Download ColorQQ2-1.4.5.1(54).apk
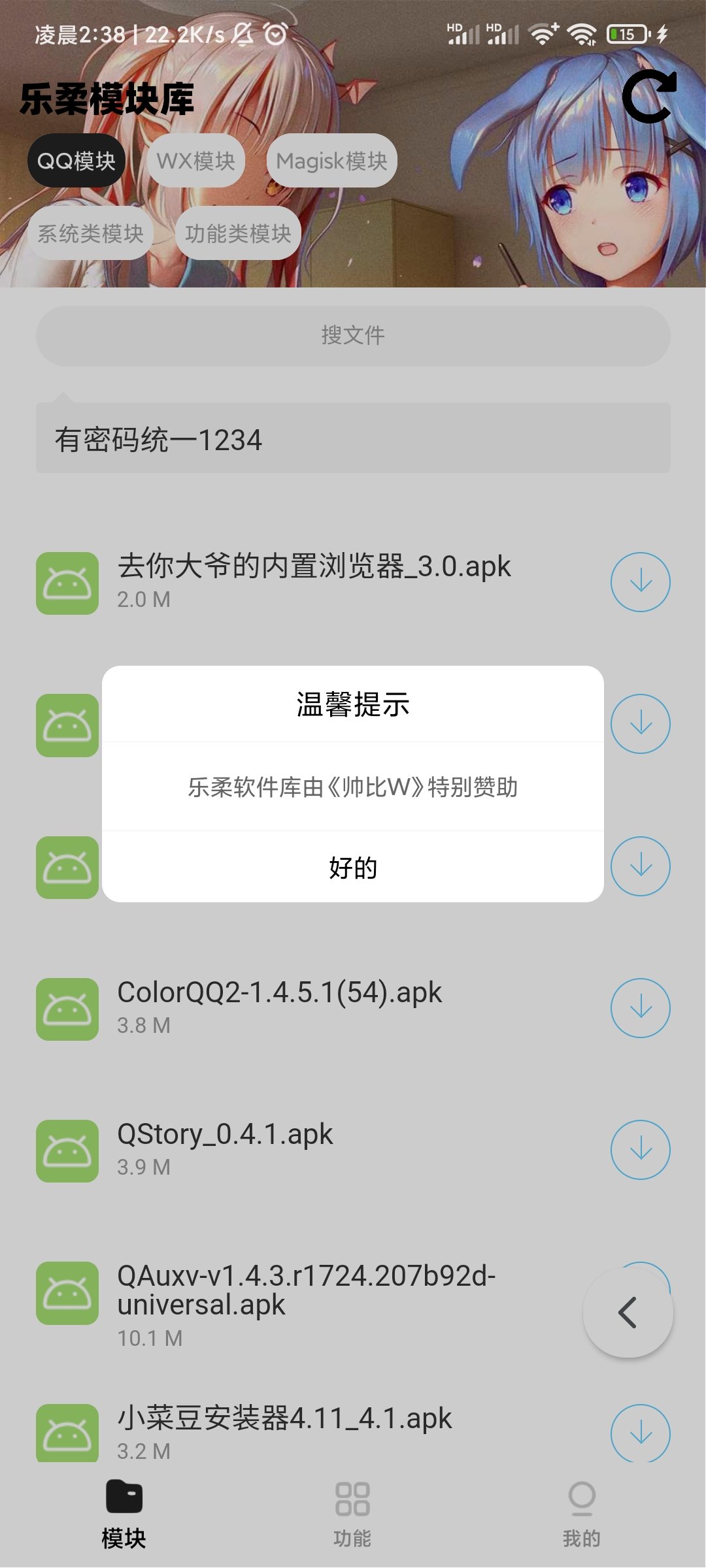706x1568 pixels. point(639,1008)
